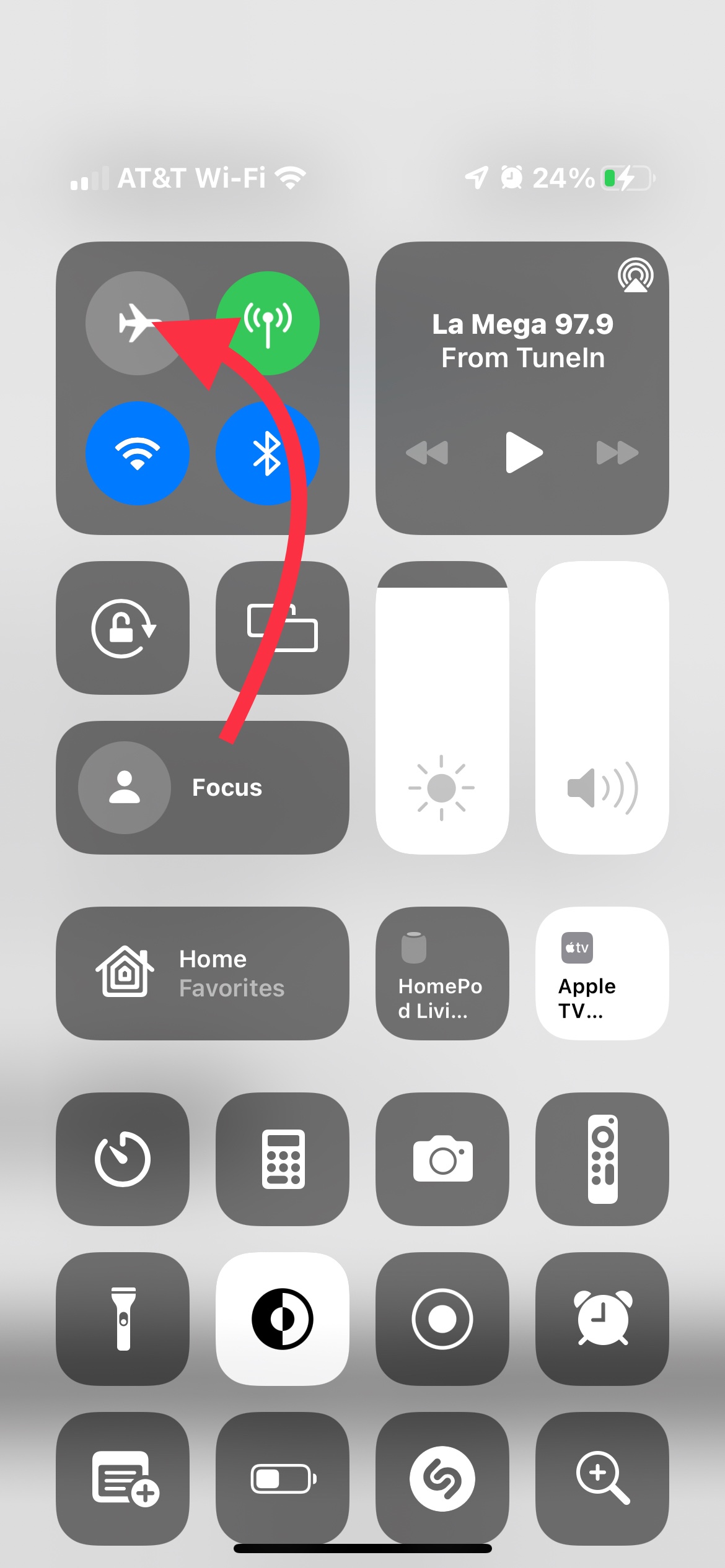Viewport: 725px width, 1568px height.
Task: Start Screen Recording
Action: click(442, 1319)
